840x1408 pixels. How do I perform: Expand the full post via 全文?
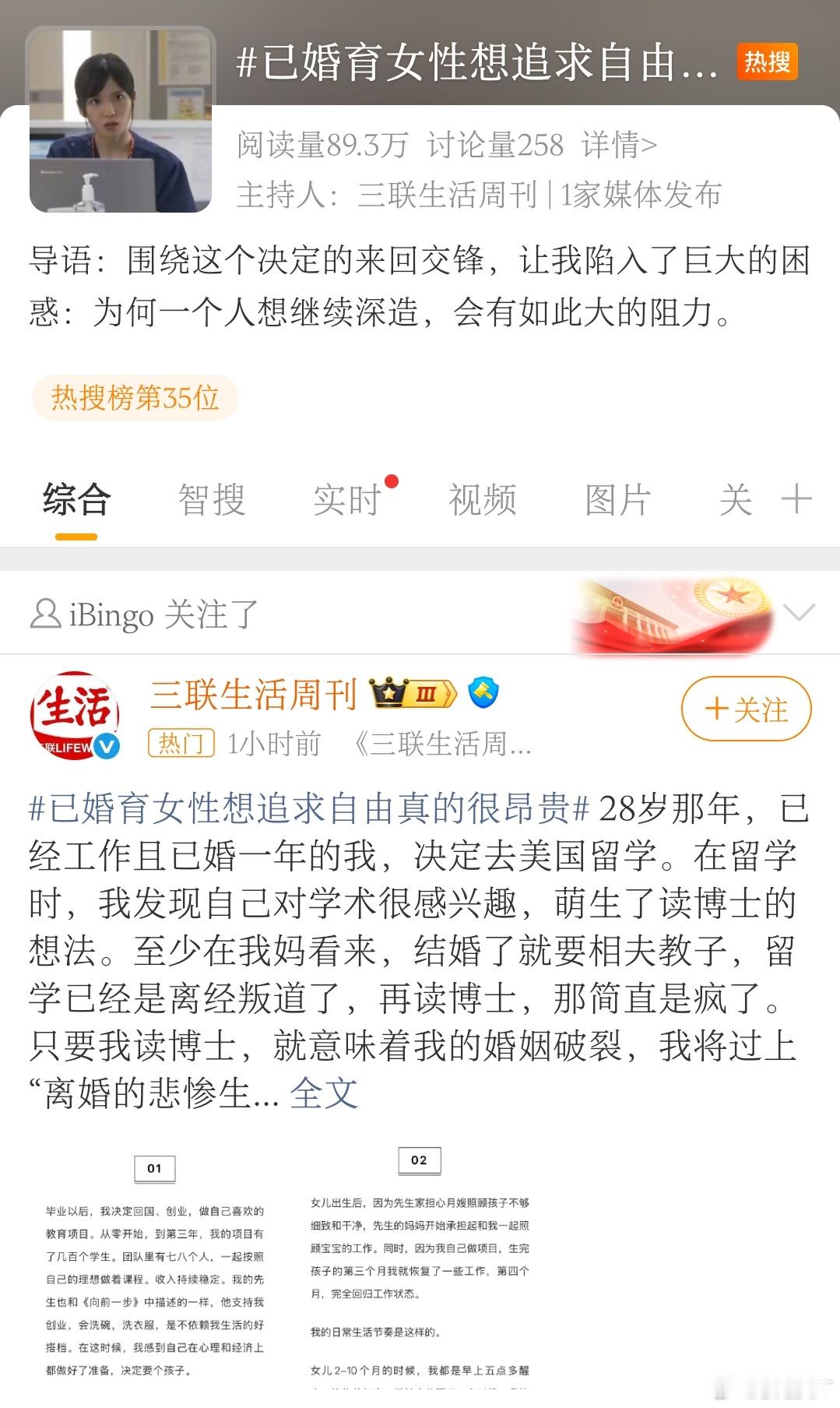click(323, 1093)
